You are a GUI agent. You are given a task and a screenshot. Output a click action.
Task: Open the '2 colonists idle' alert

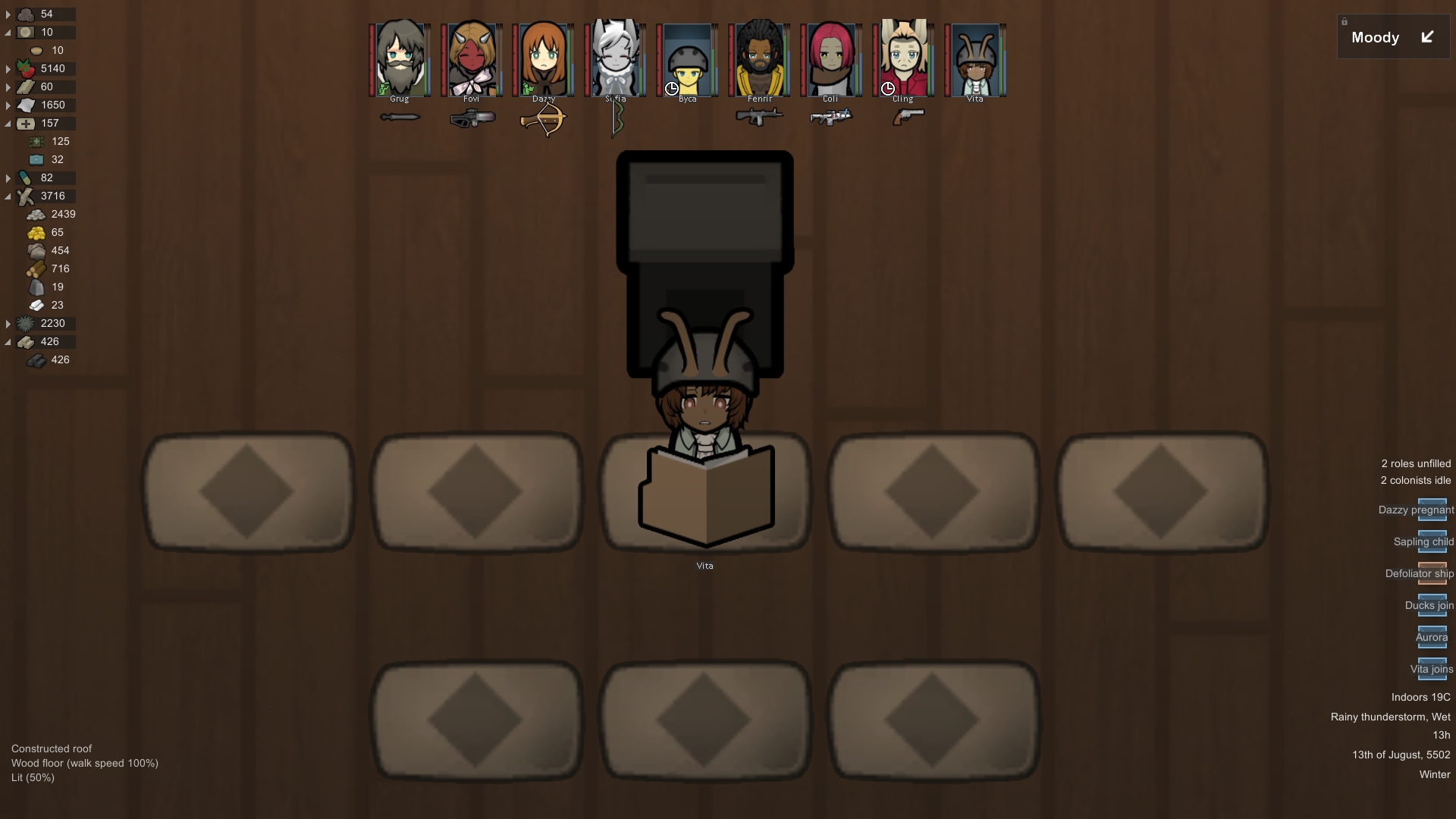pos(1416,480)
